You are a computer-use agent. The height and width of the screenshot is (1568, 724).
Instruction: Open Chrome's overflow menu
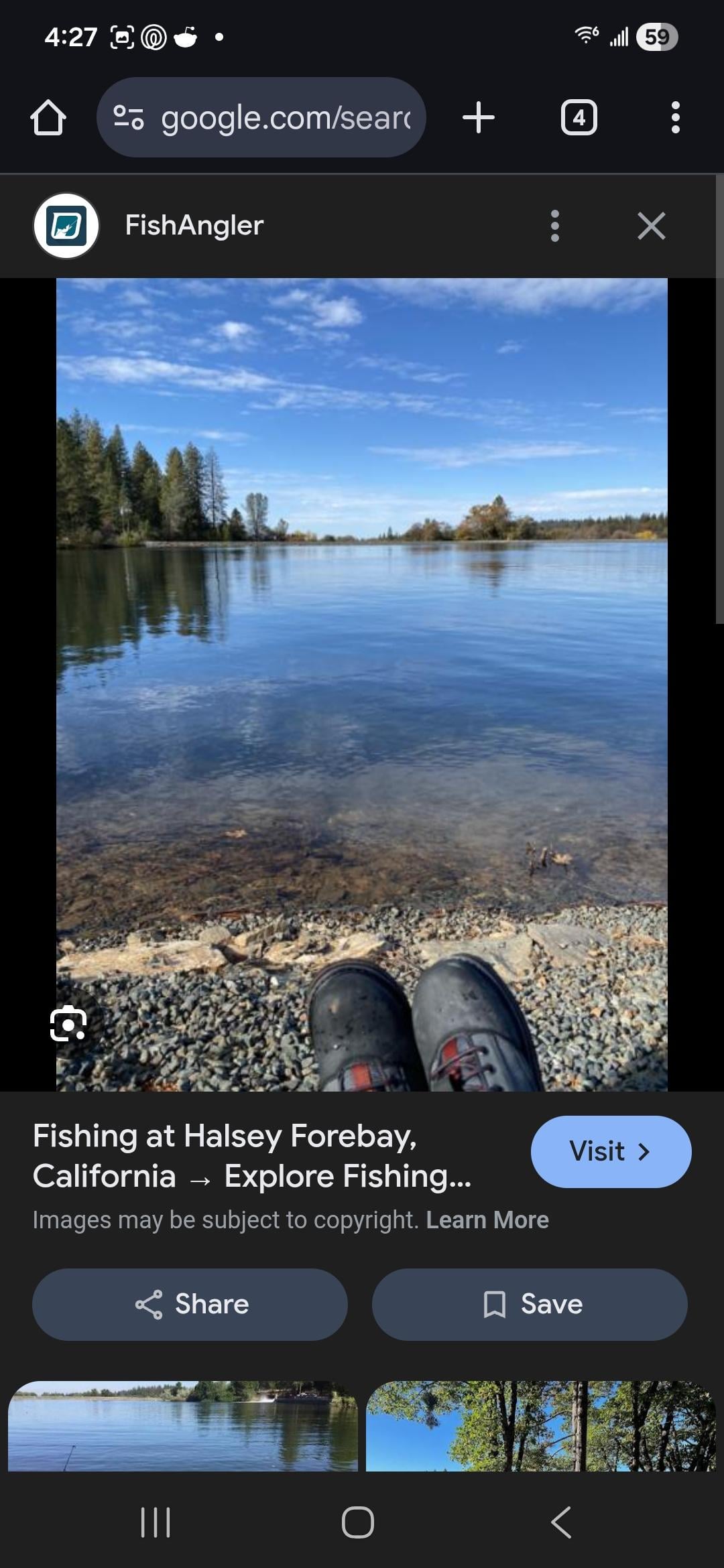[675, 118]
